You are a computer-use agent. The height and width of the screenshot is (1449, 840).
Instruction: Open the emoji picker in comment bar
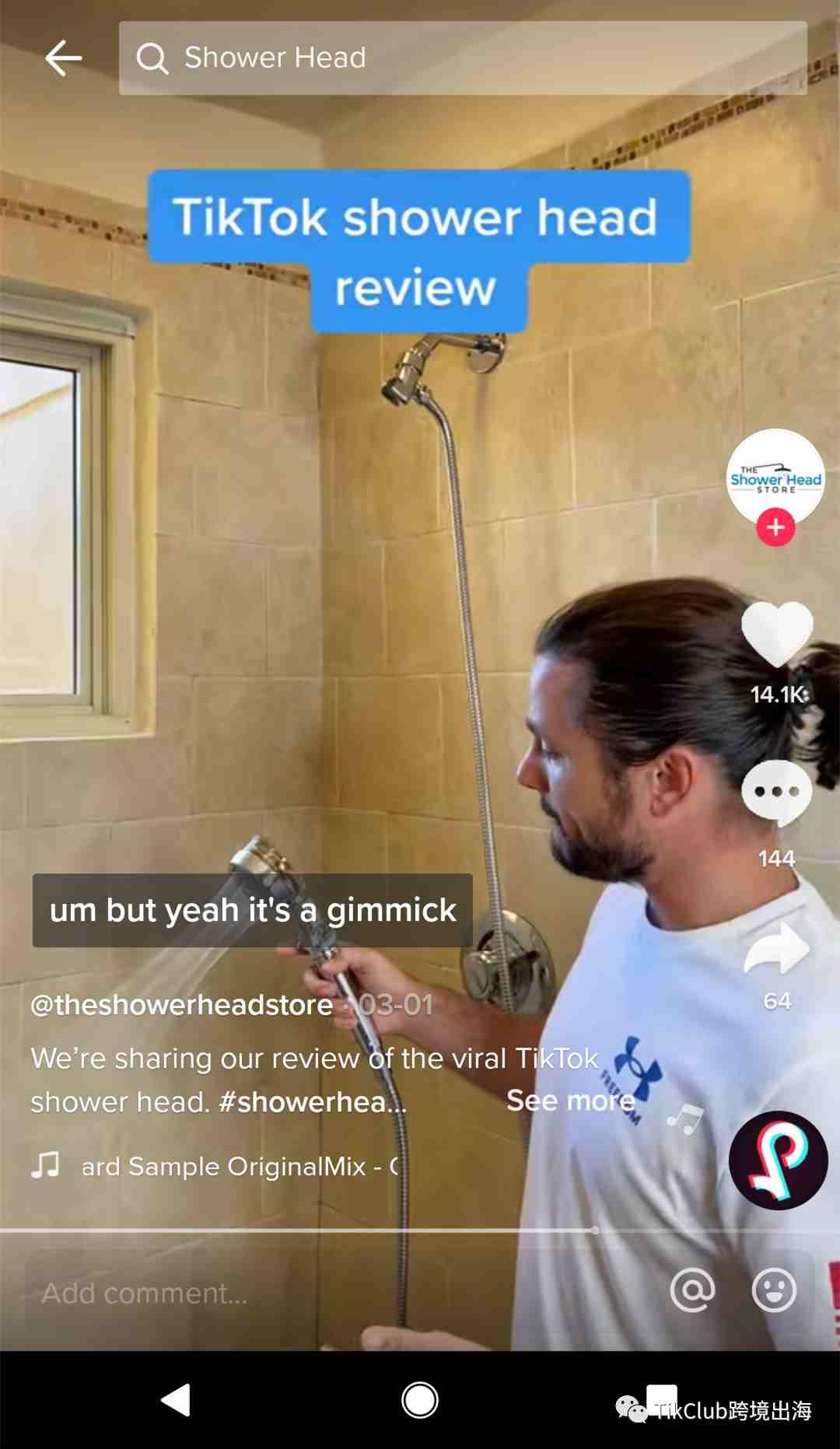pos(774,1291)
